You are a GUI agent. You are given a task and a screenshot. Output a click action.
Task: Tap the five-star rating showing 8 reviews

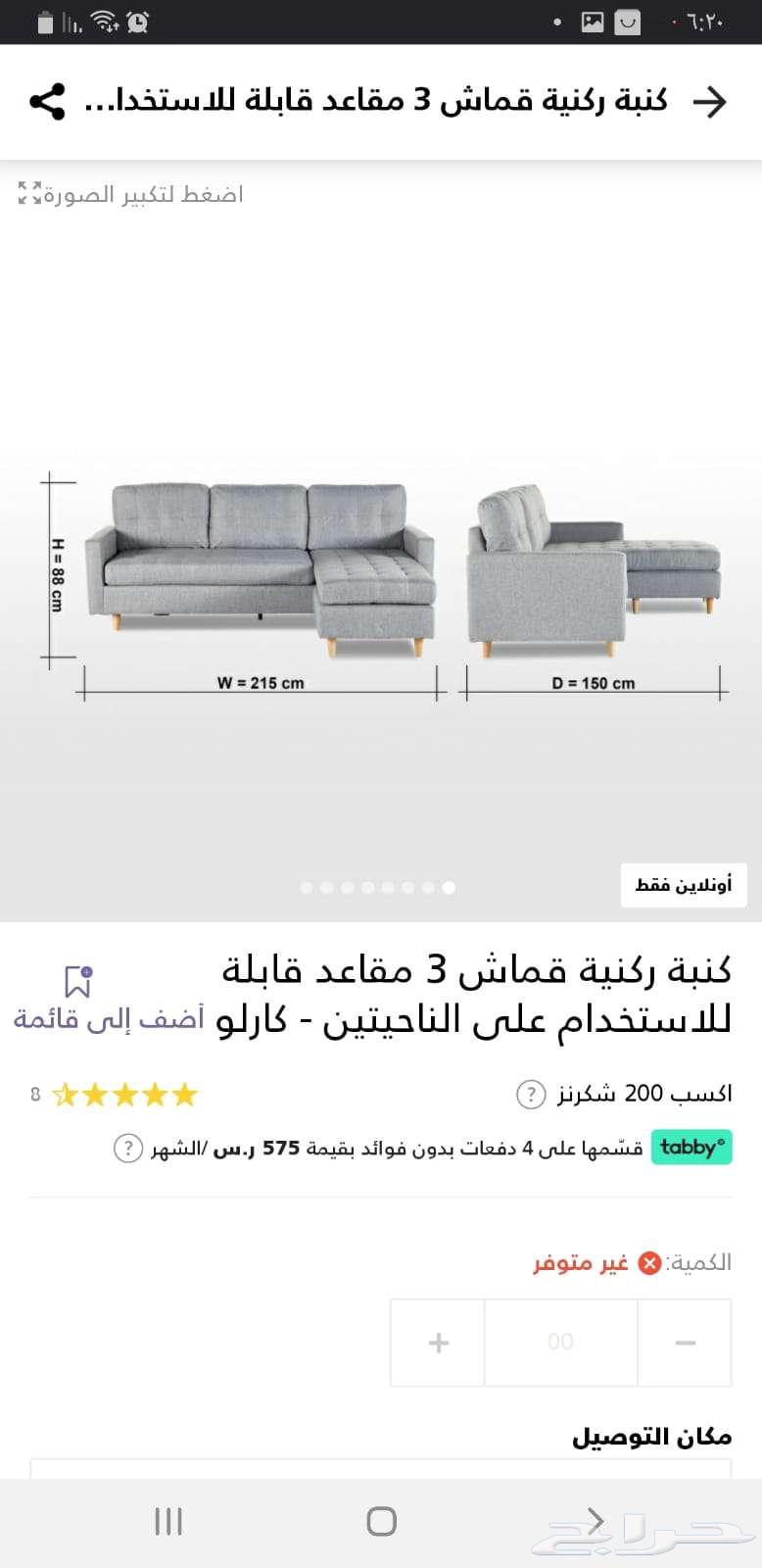[x=122, y=1095]
